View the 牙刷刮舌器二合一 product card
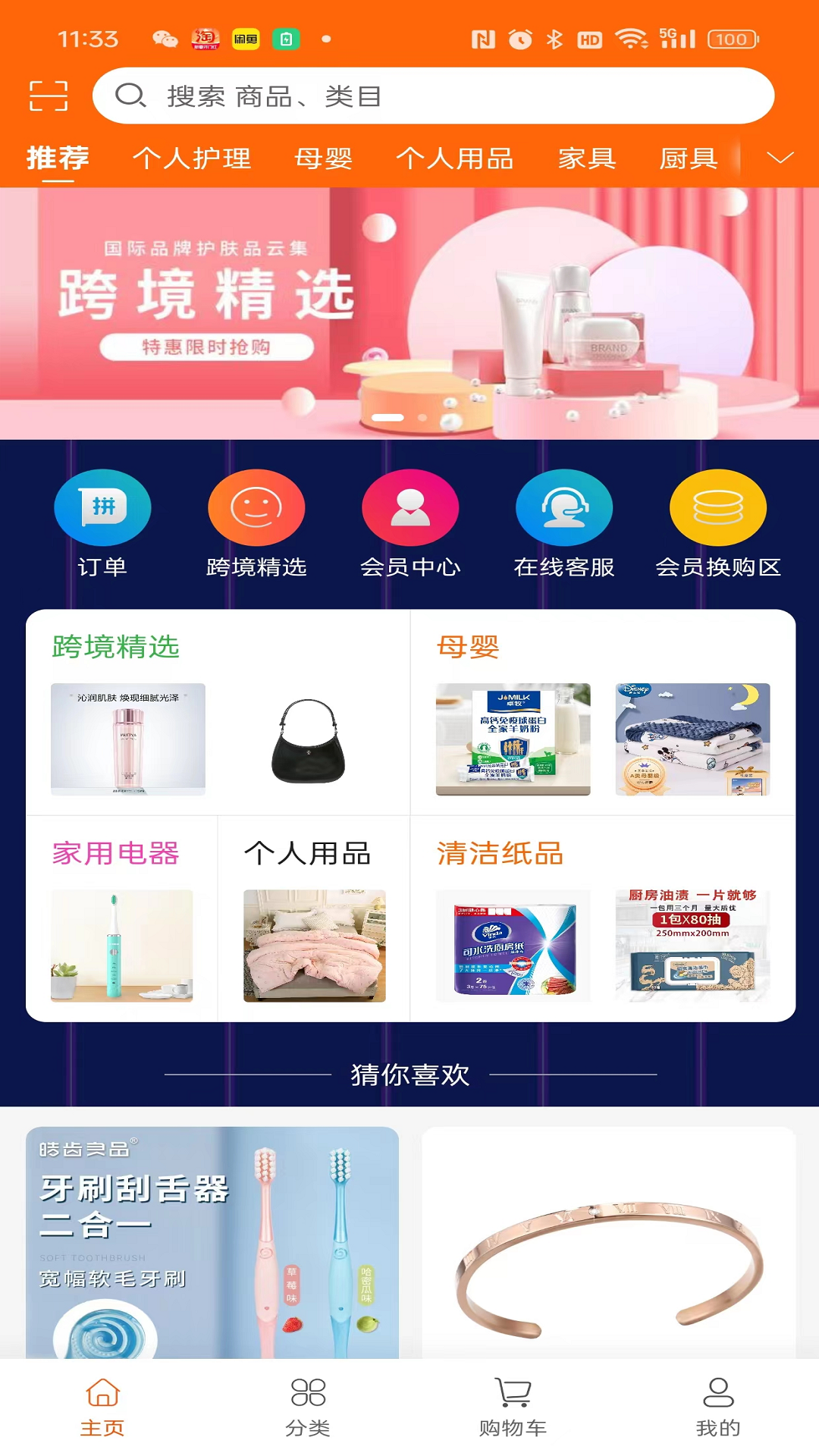Screen dimensions: 819x1456 (x=212, y=1242)
